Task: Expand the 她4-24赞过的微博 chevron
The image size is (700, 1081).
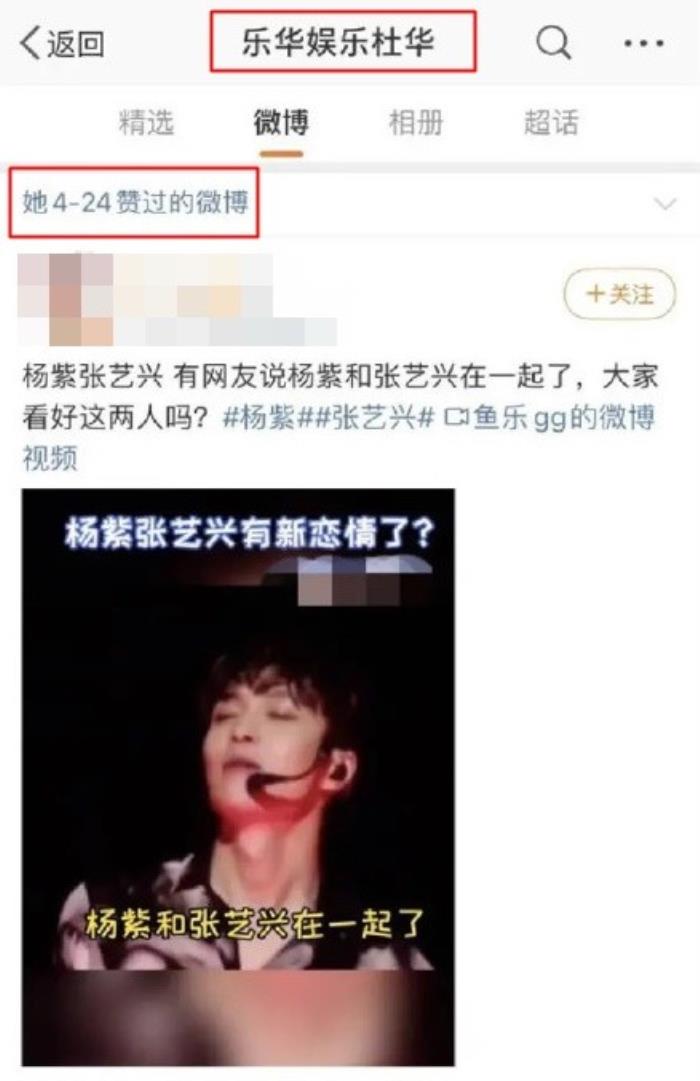Action: (x=664, y=204)
